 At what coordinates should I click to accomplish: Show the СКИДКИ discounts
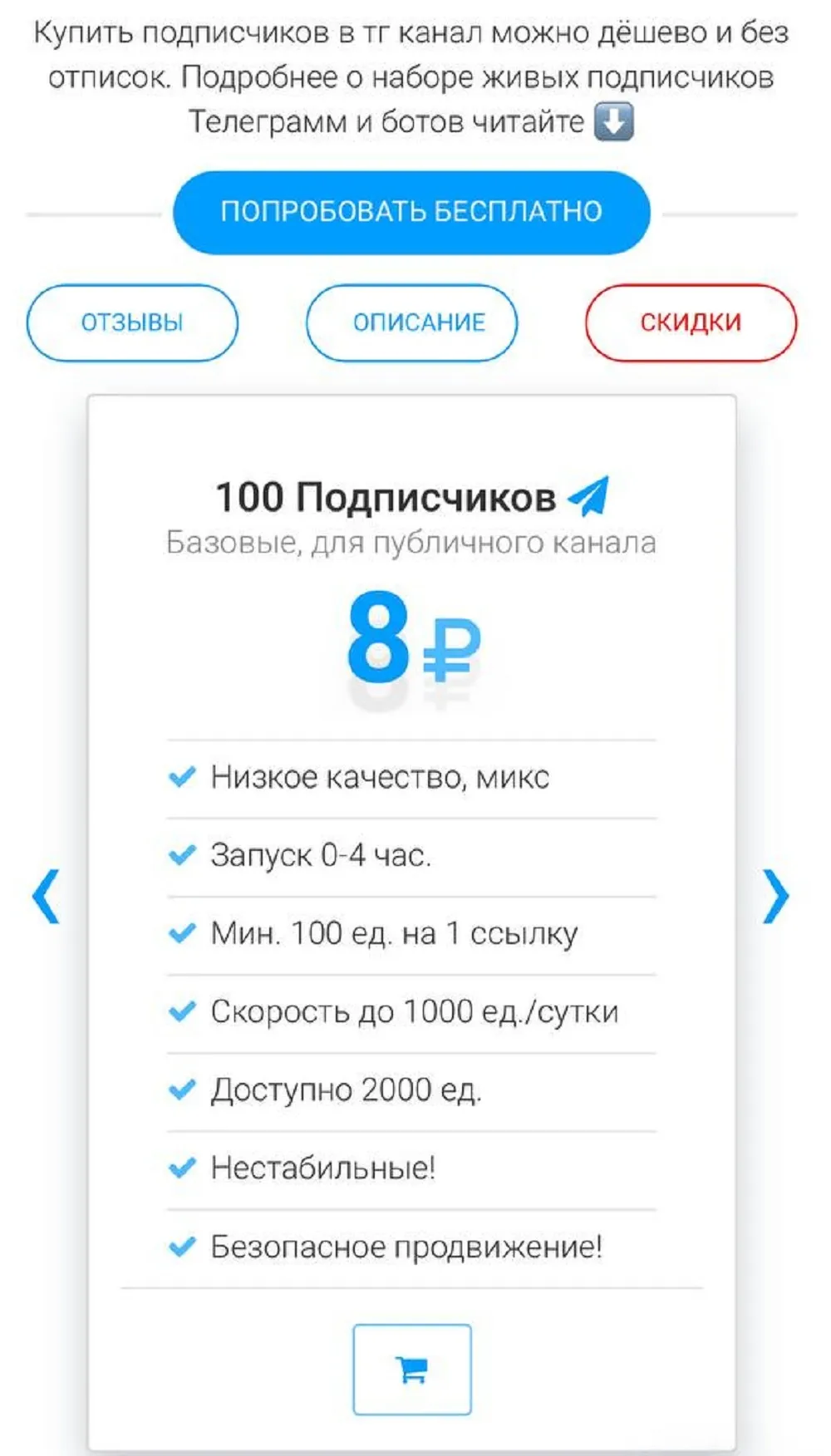691,322
